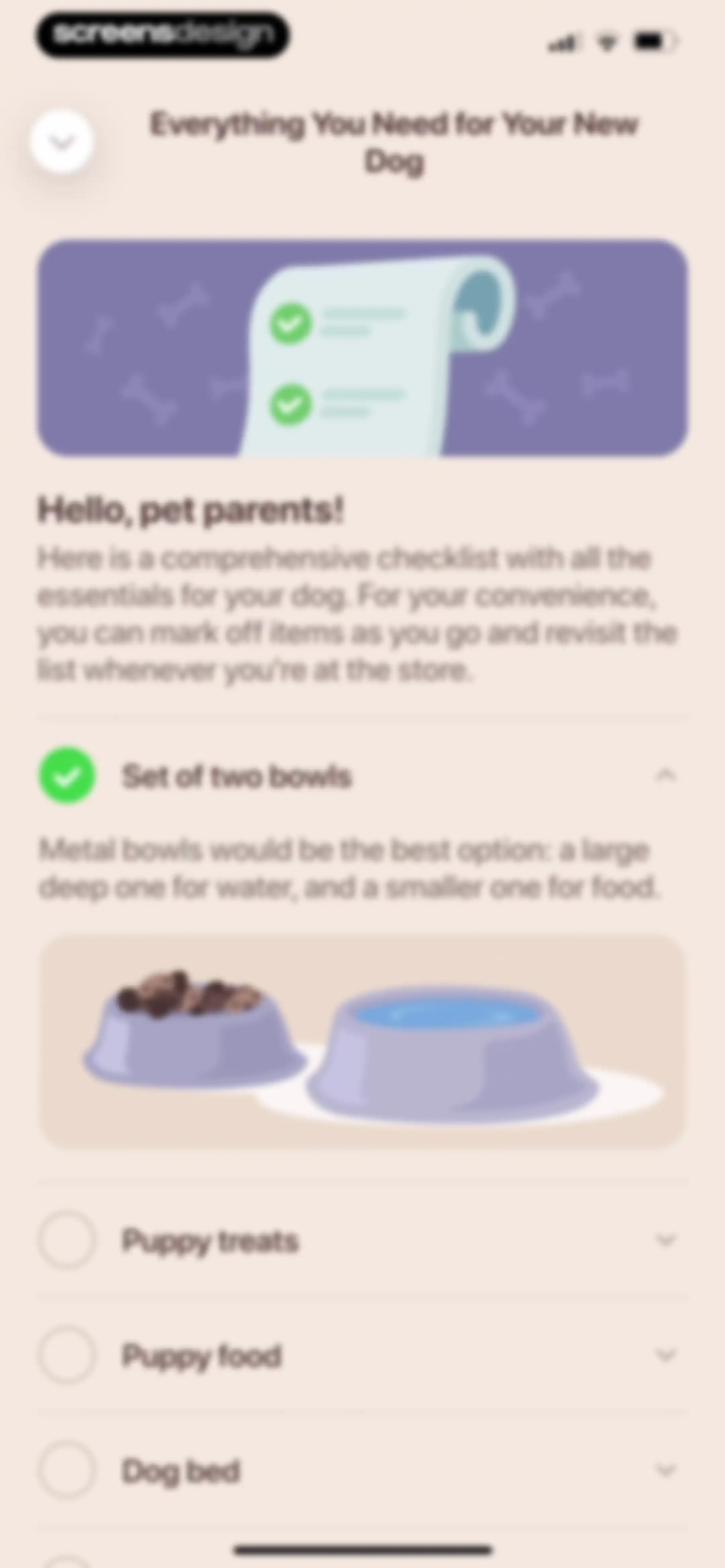Check off Puppy food
Image resolution: width=725 pixels, height=1568 pixels.
coord(67,1355)
